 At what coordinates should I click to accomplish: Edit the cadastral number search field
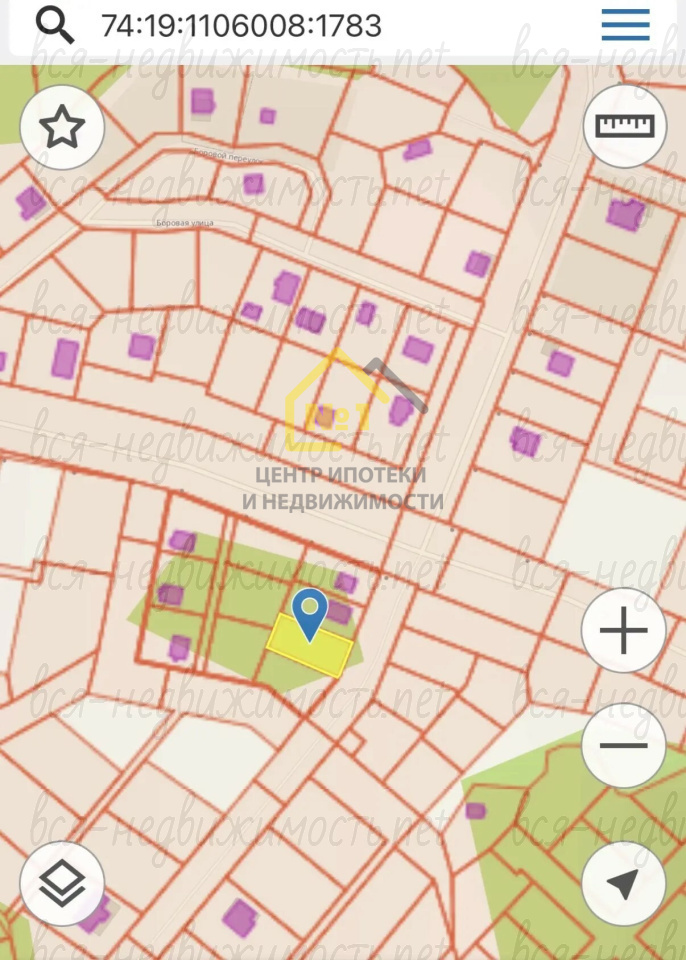(x=300, y=25)
